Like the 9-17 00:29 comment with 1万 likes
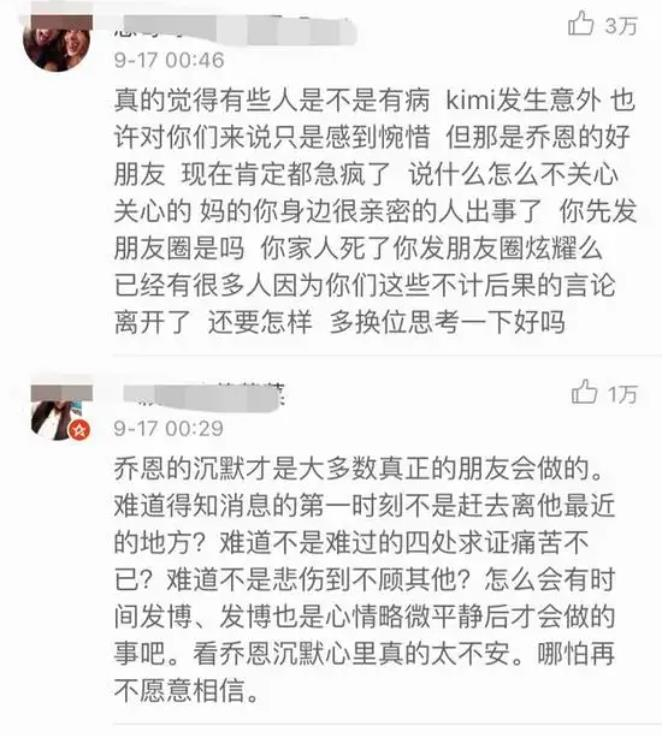The image size is (666, 736). pos(585,393)
